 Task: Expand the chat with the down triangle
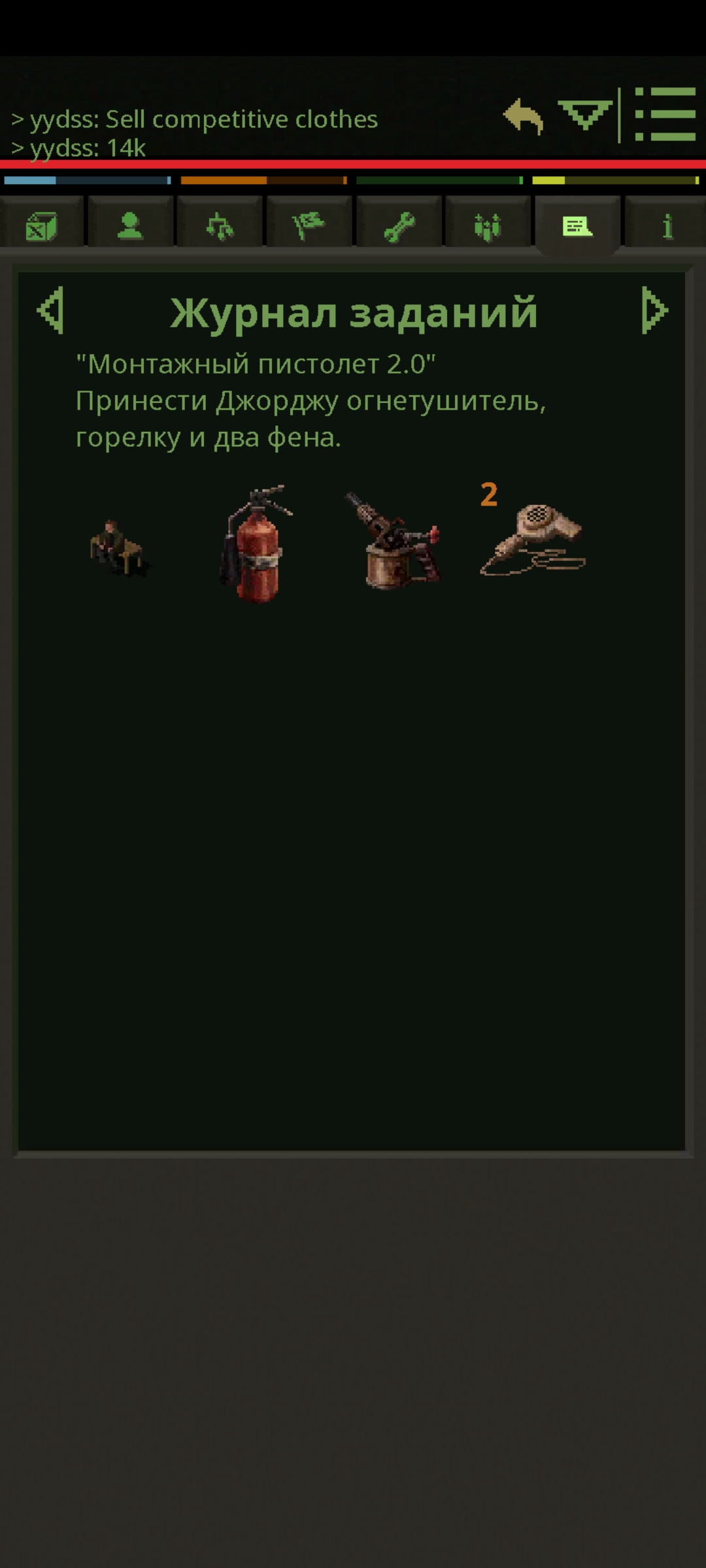pyautogui.click(x=584, y=115)
